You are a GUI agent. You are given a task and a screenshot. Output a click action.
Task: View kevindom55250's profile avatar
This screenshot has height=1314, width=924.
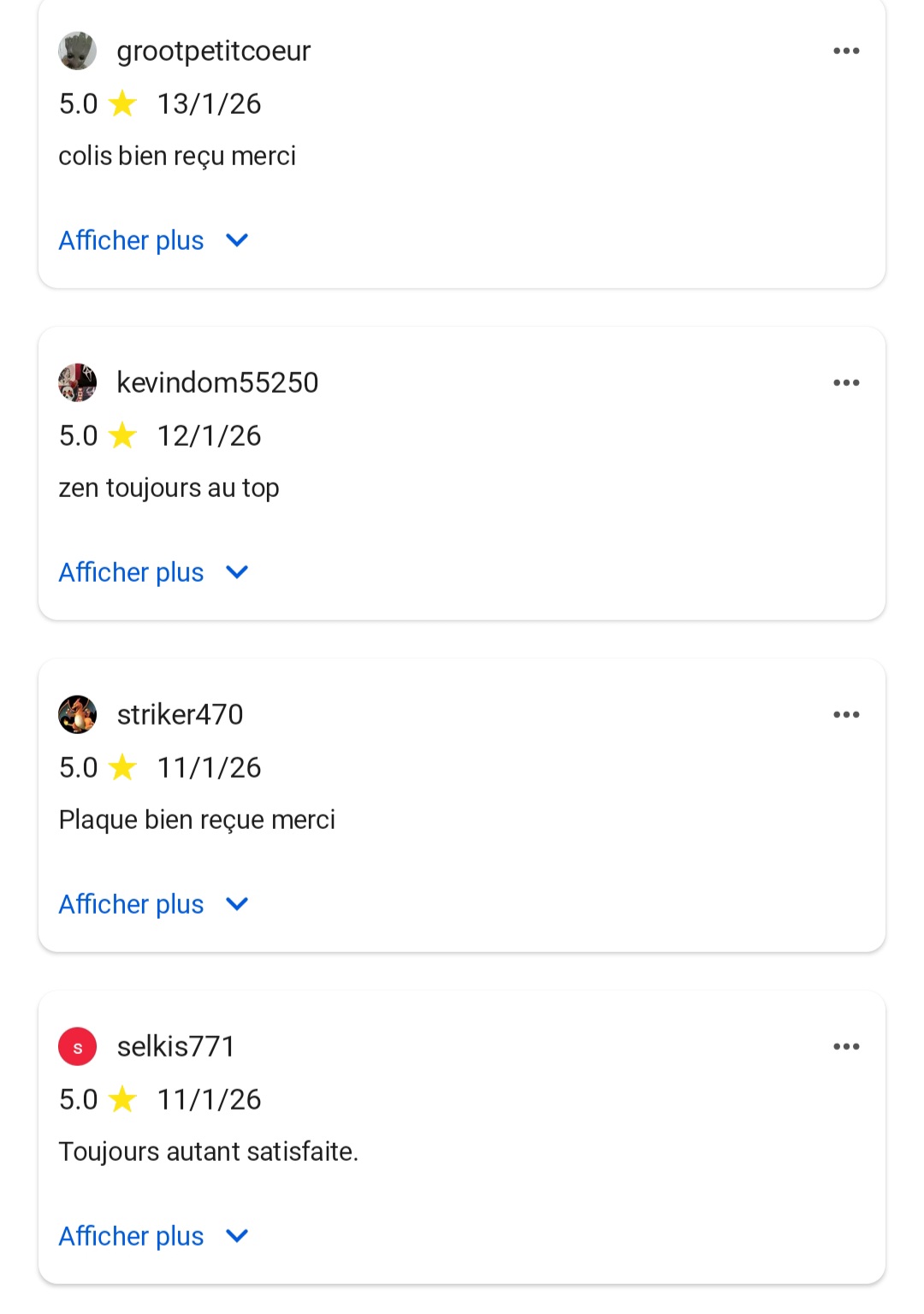point(78,383)
